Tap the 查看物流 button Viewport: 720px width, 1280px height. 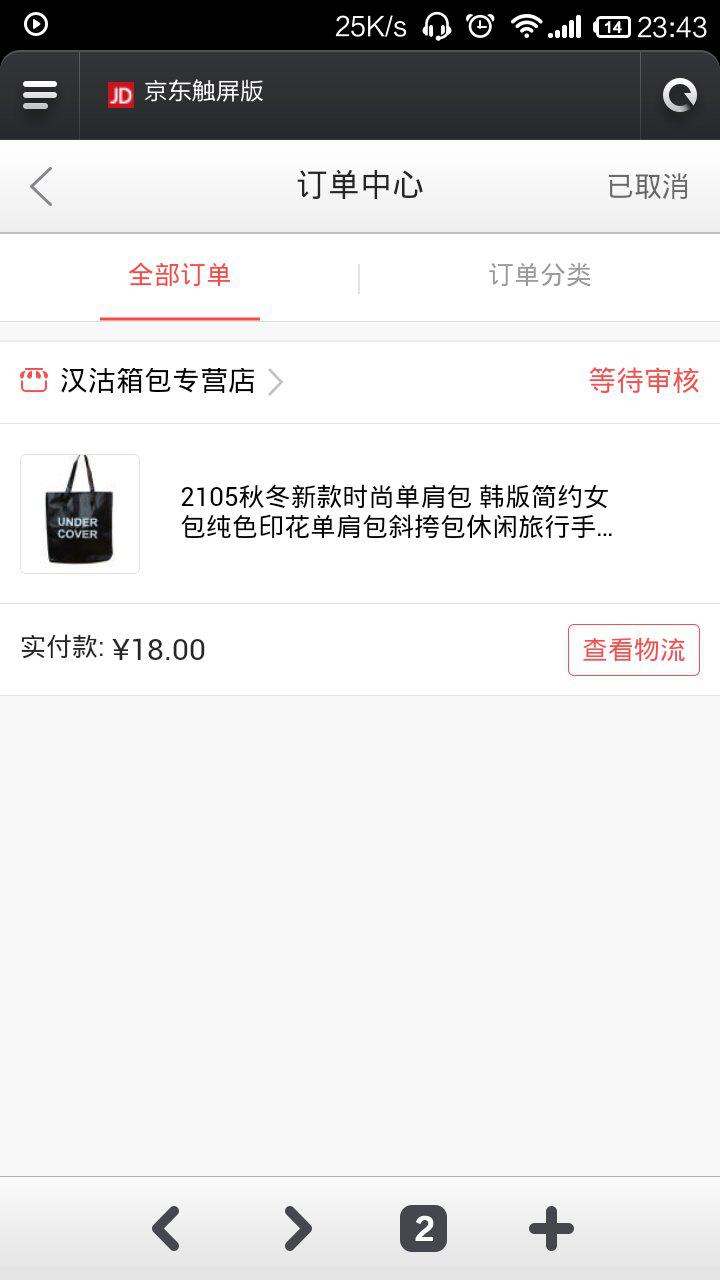tap(634, 649)
